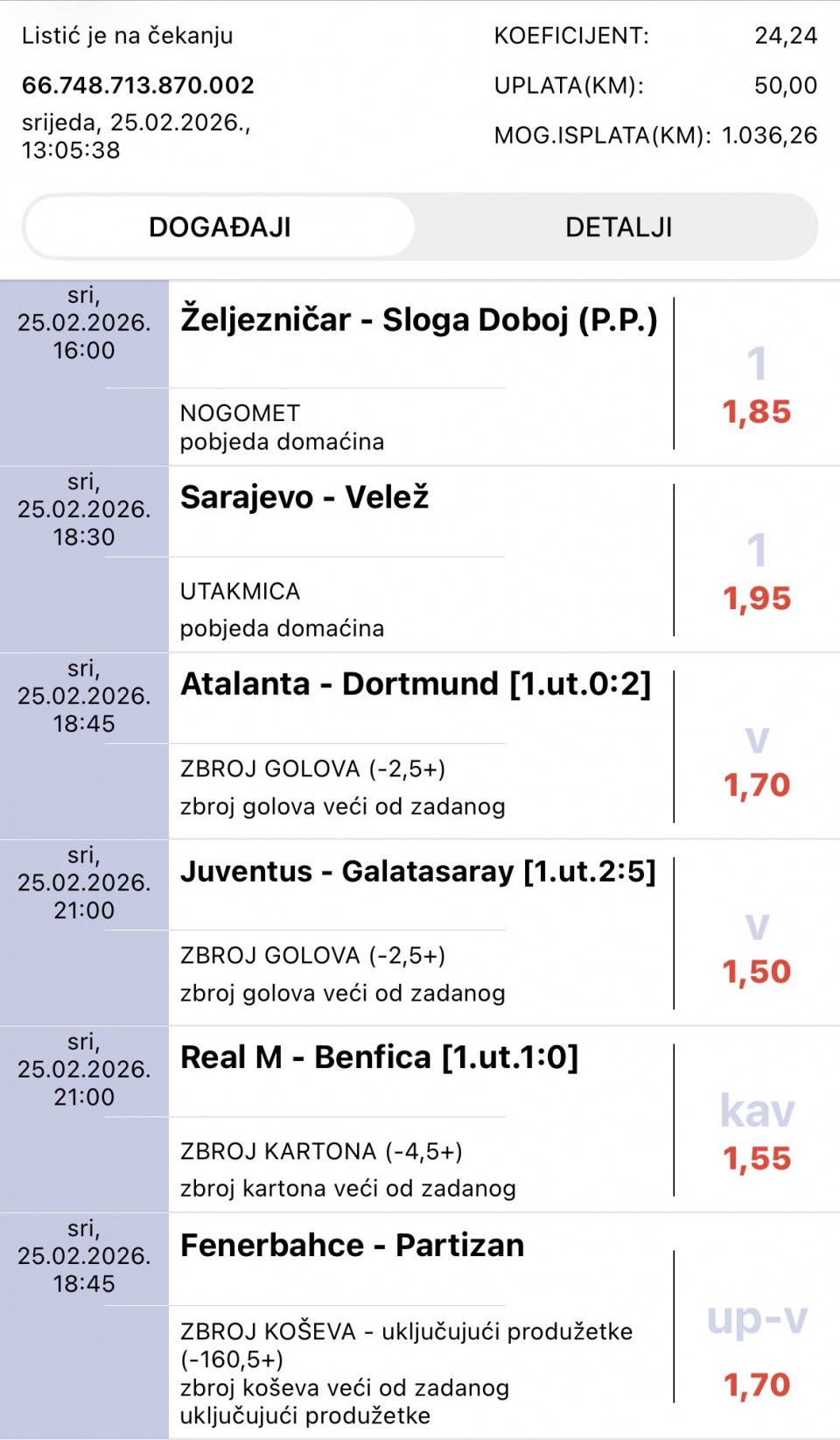The image size is (840, 1440).
Task: Select the DOGAĐAJI tab
Action: point(220,228)
